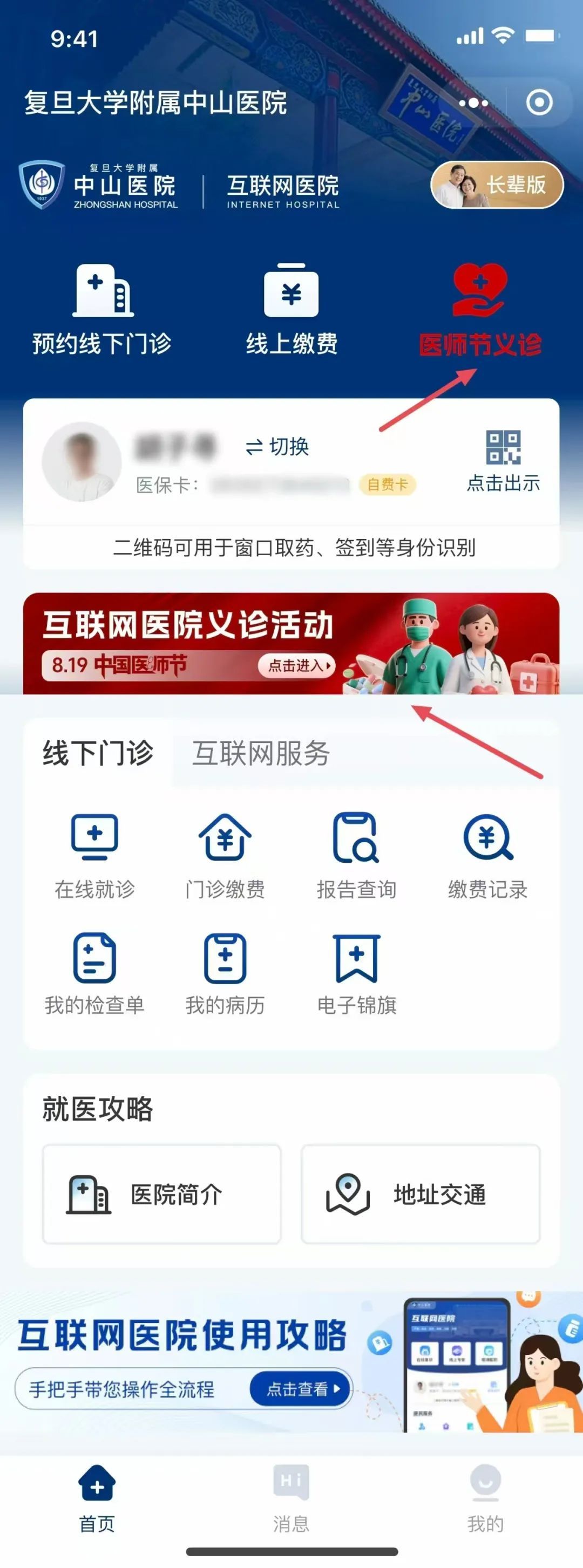Image resolution: width=583 pixels, height=1568 pixels.
Task: Go to the 消息 messages tab
Action: click(x=291, y=1498)
